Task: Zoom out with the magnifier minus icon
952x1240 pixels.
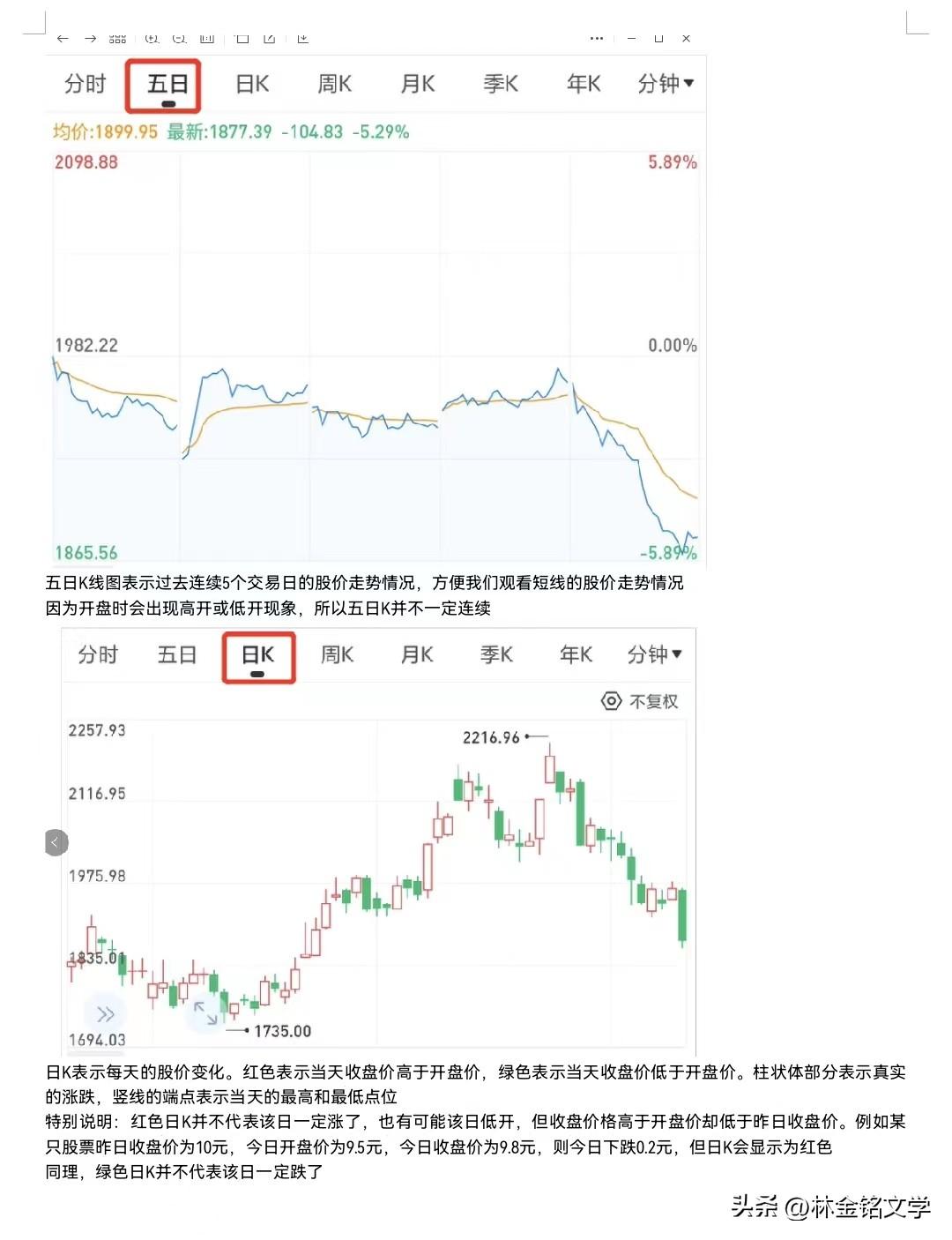Action: click(x=179, y=38)
